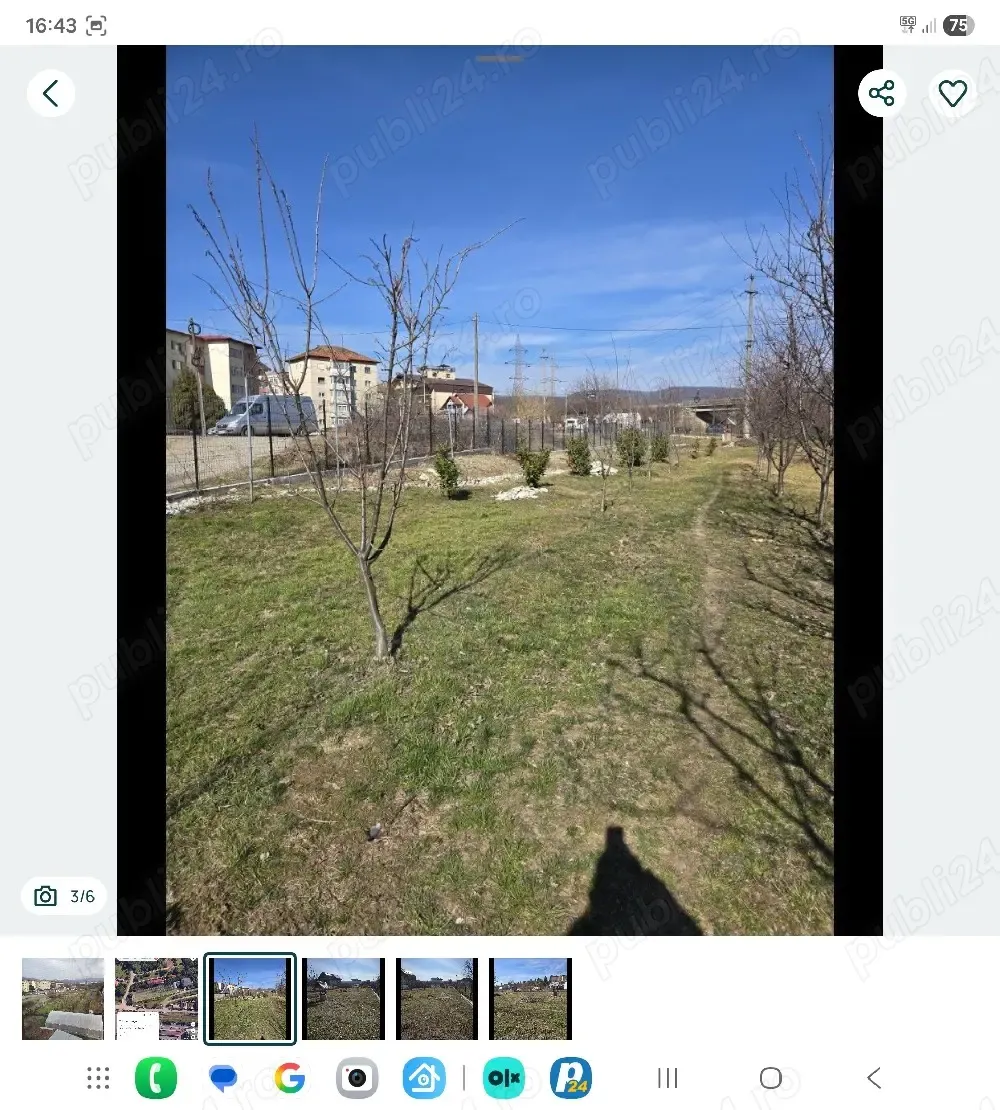Image resolution: width=1000 pixels, height=1110 pixels.
Task: Select the last grass field thumbnail
Action: [x=530, y=998]
